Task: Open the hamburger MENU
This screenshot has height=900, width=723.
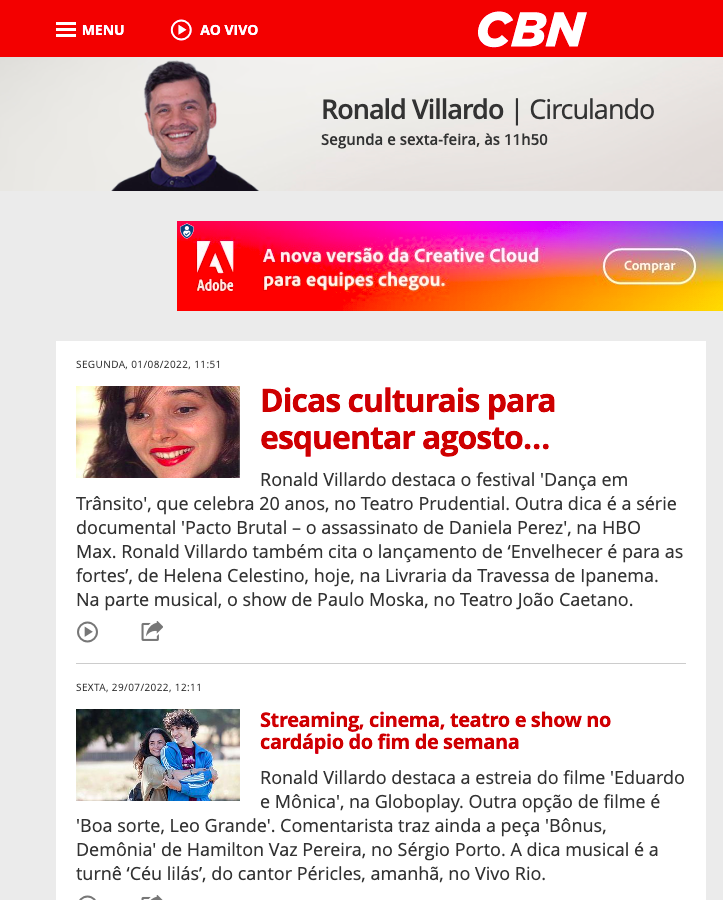Action: 89,30
